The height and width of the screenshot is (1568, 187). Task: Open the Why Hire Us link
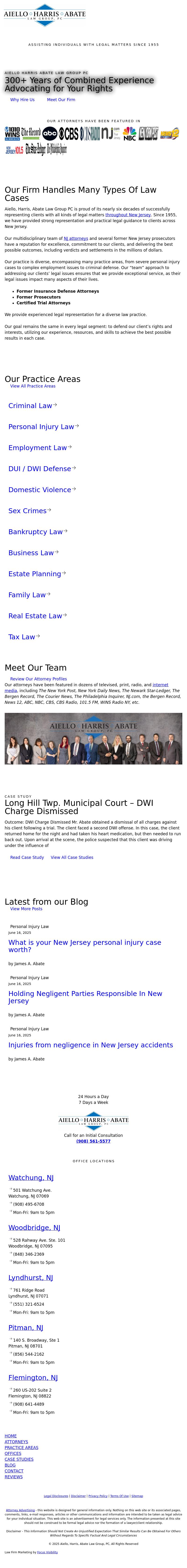tap(22, 100)
